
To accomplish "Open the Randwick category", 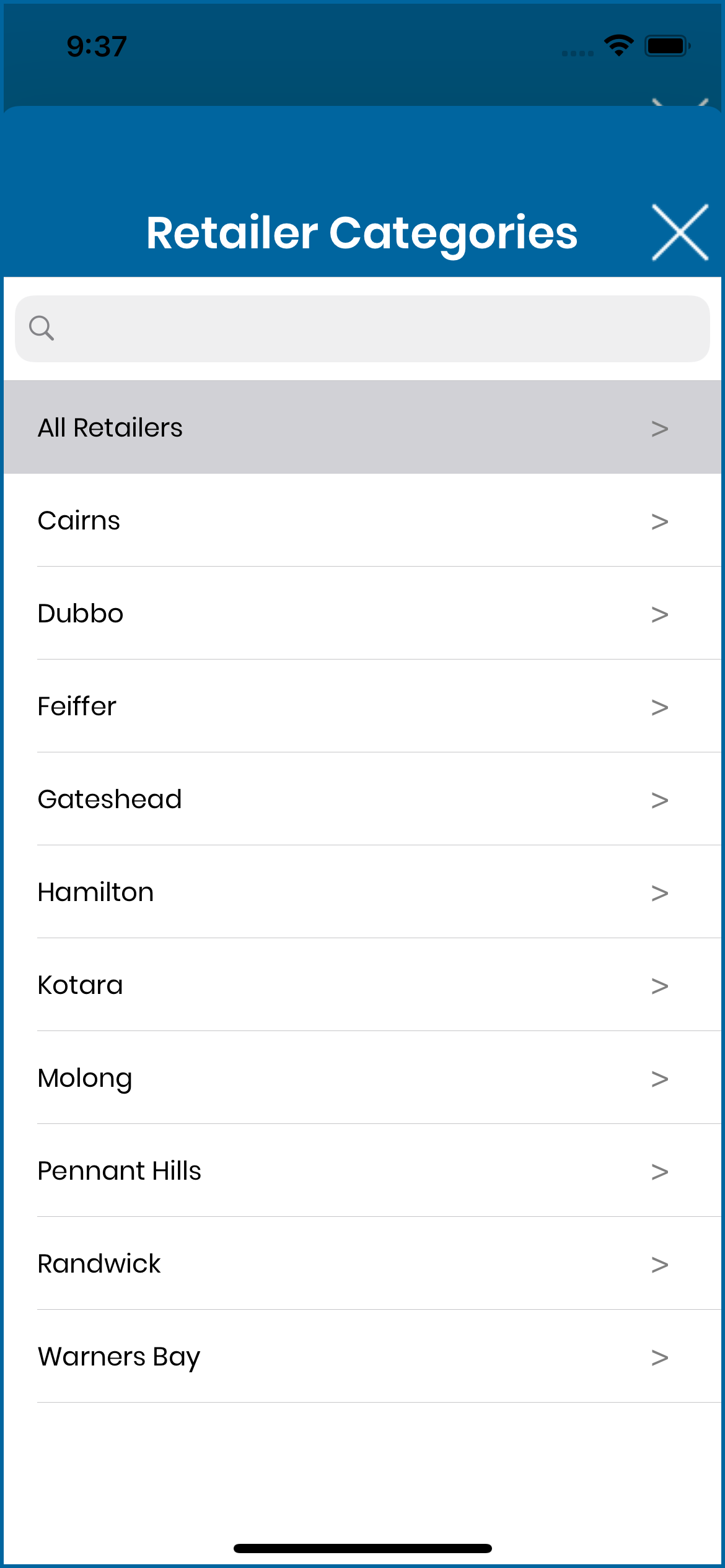I will [362, 1263].
